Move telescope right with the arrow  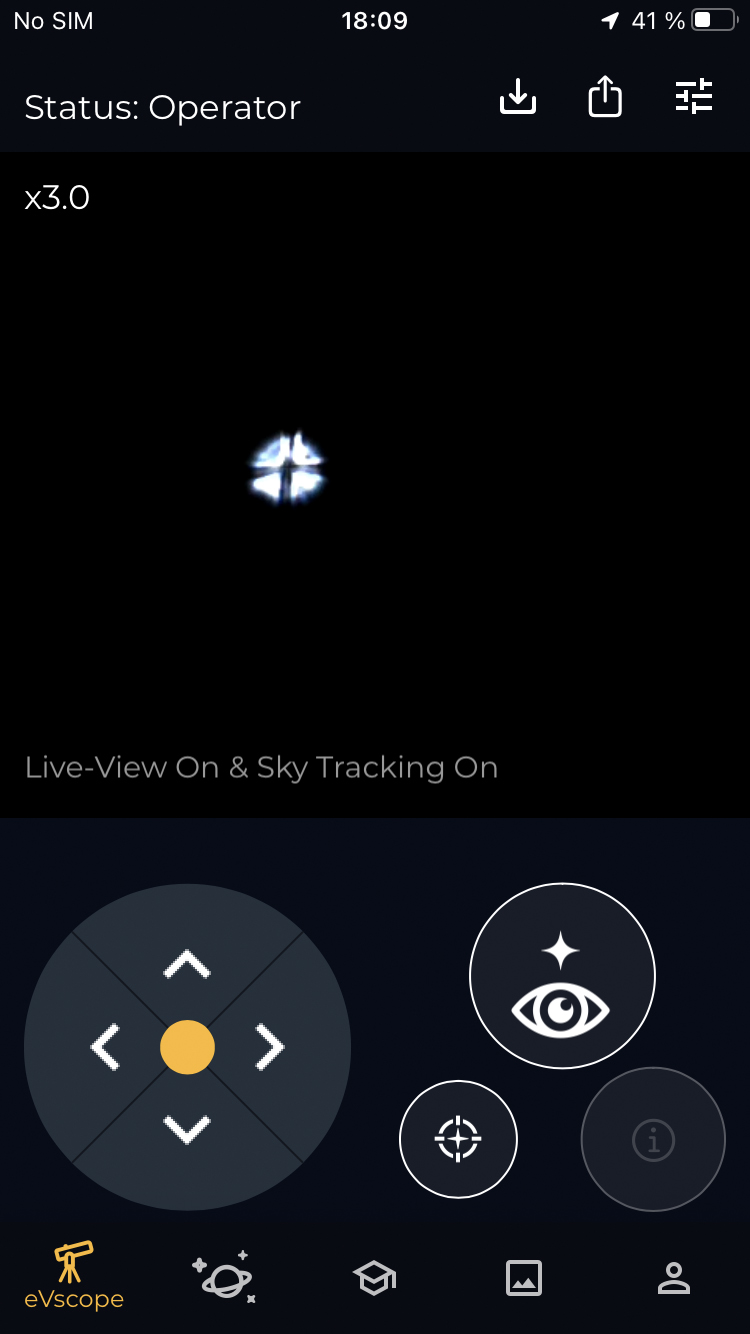[x=269, y=1047]
